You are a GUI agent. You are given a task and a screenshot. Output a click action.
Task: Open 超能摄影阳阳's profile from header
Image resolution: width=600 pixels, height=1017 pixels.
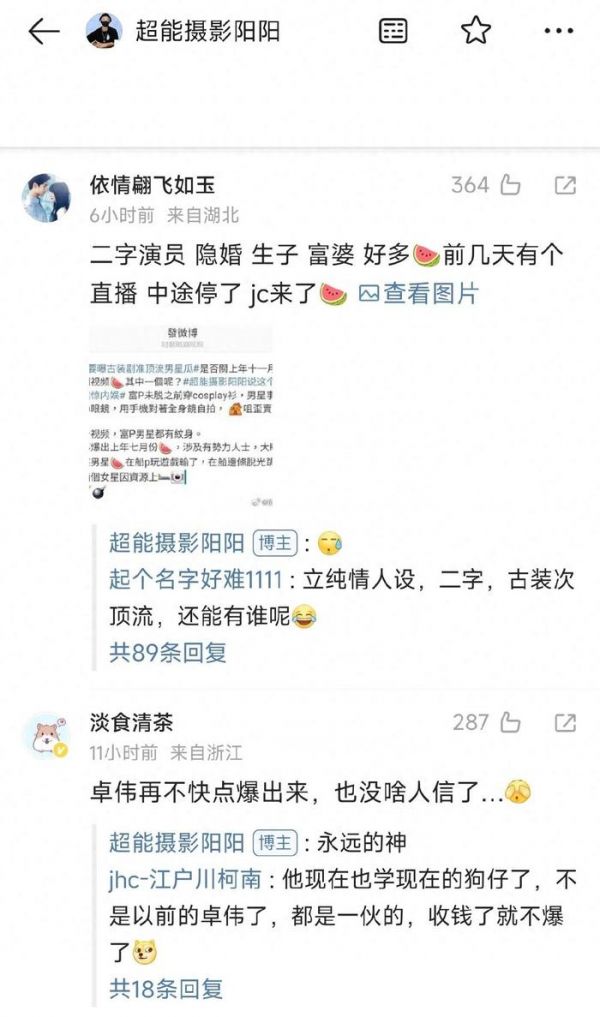pos(207,31)
